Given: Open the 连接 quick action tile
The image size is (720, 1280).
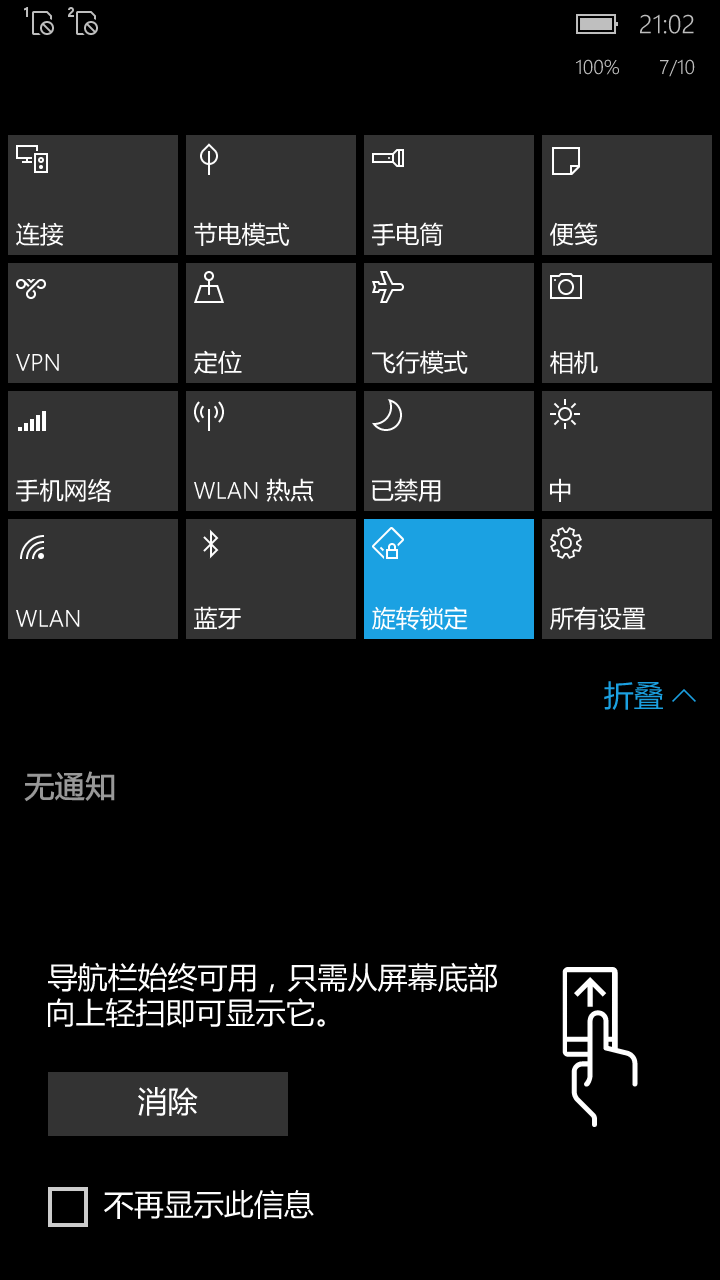Looking at the screenshot, I should 93,195.
